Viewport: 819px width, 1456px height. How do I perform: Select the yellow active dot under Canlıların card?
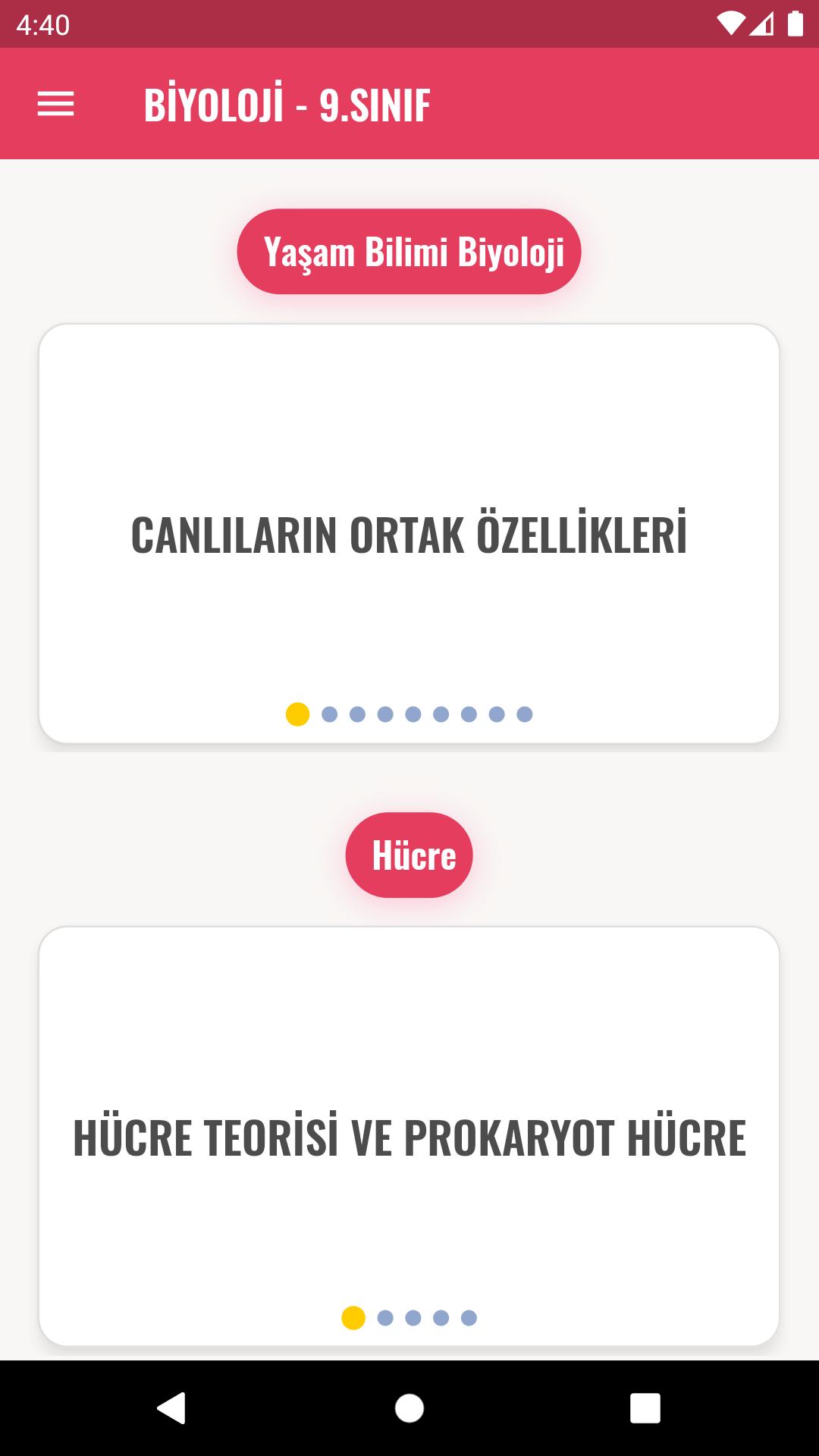click(297, 714)
